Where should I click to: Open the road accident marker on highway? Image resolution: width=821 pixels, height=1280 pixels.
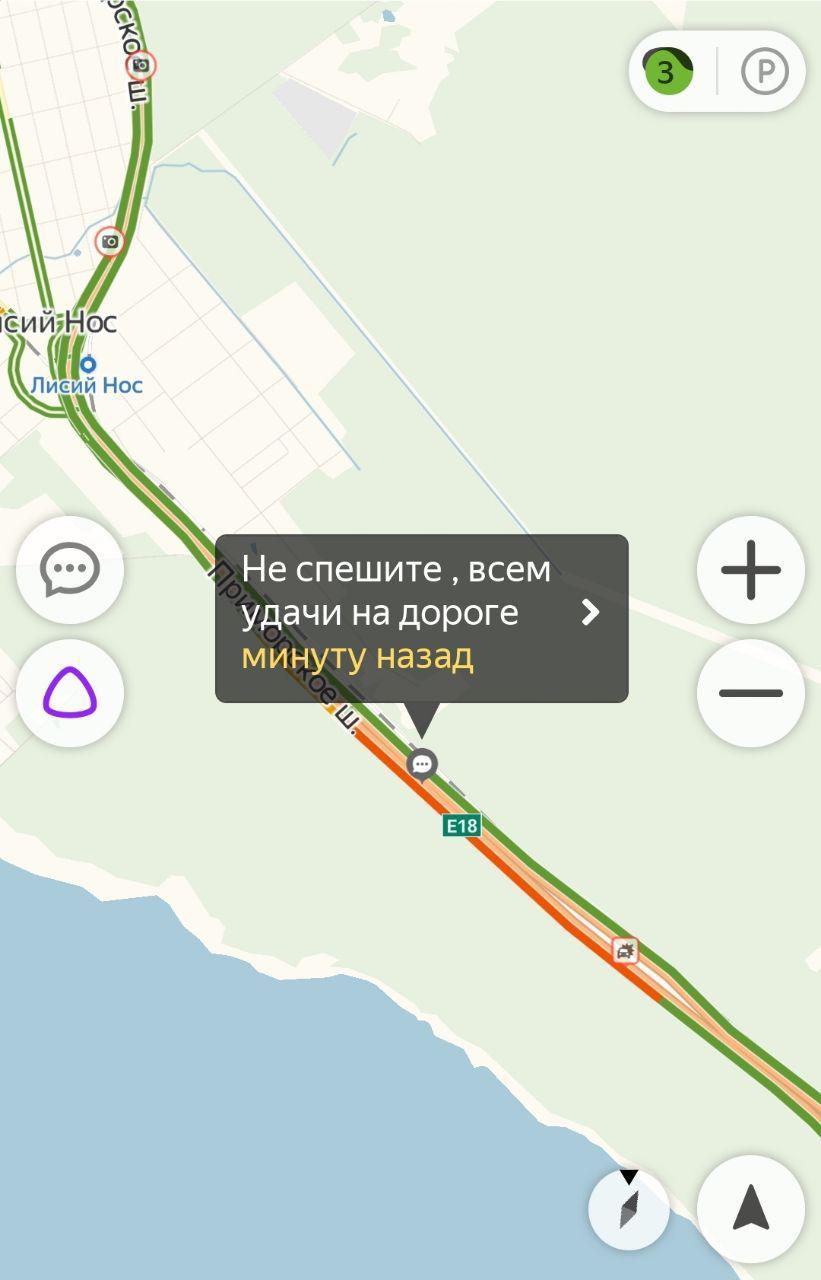click(x=626, y=950)
